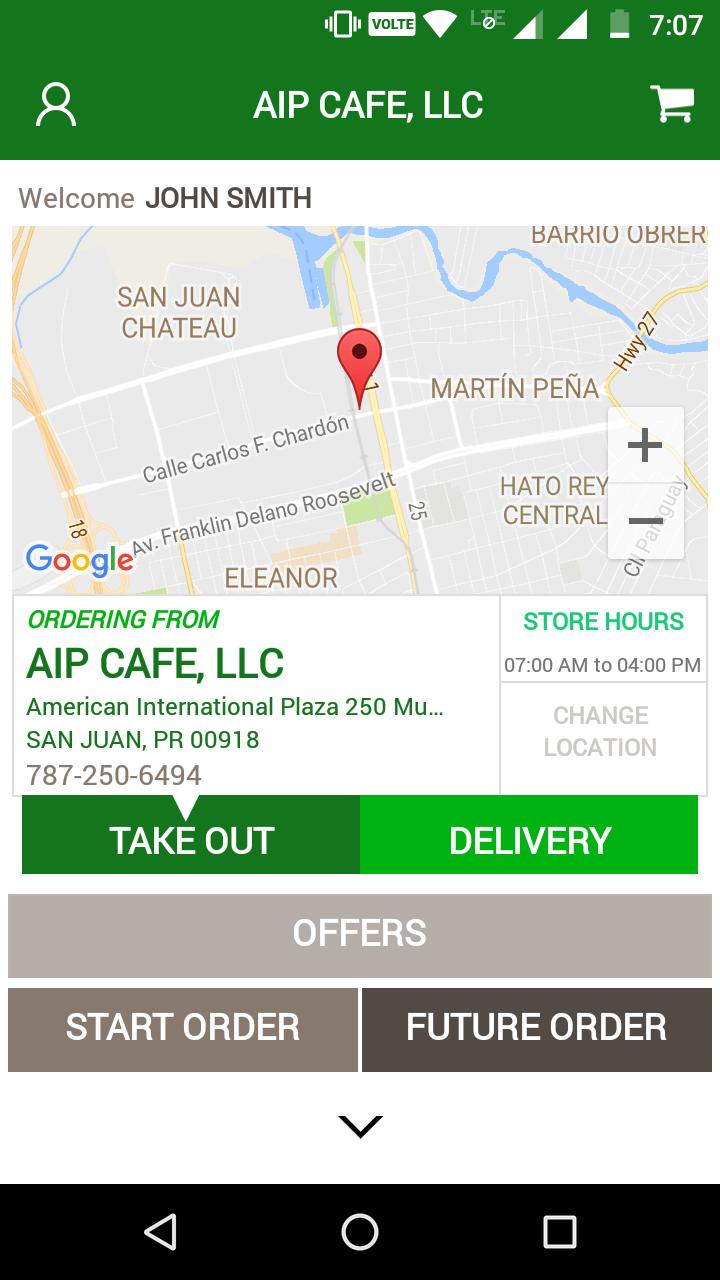Enable Future Order scheduling
The width and height of the screenshot is (720, 1280).
click(536, 1027)
